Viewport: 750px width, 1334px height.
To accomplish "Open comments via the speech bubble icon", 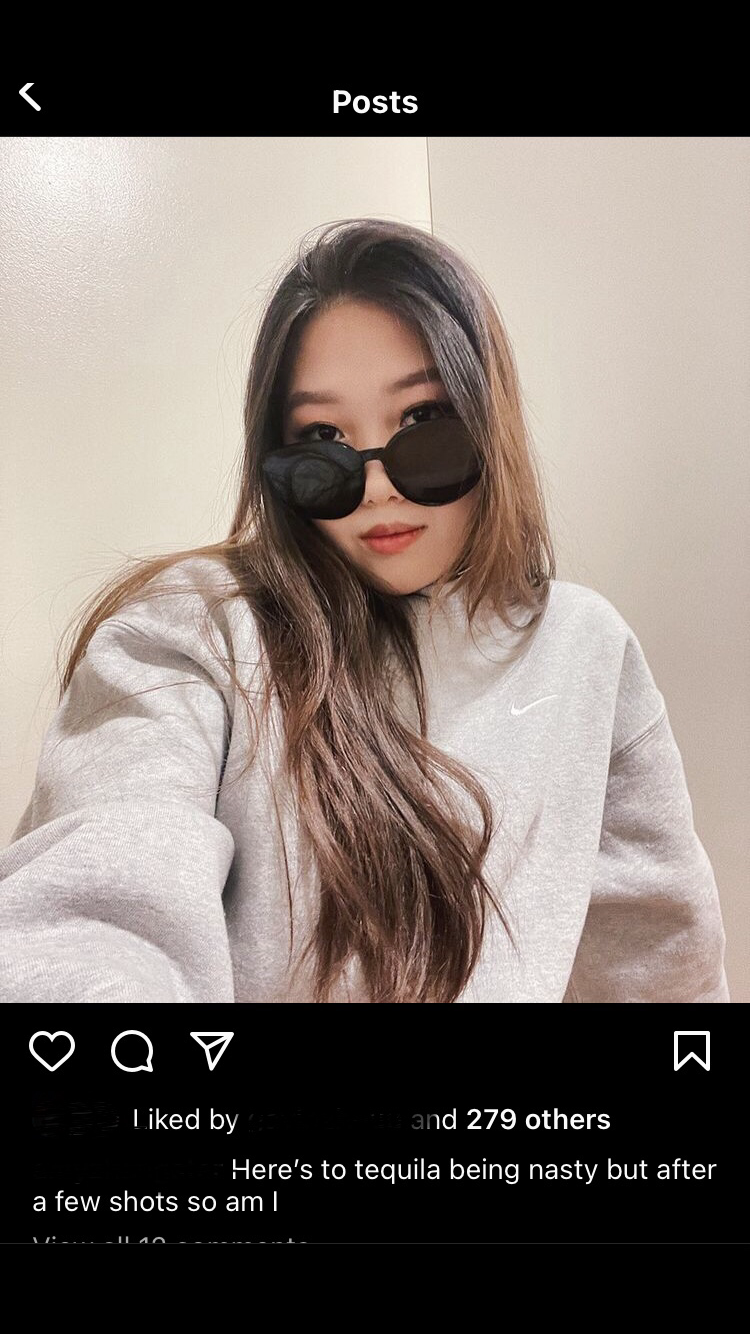I will click(132, 1051).
